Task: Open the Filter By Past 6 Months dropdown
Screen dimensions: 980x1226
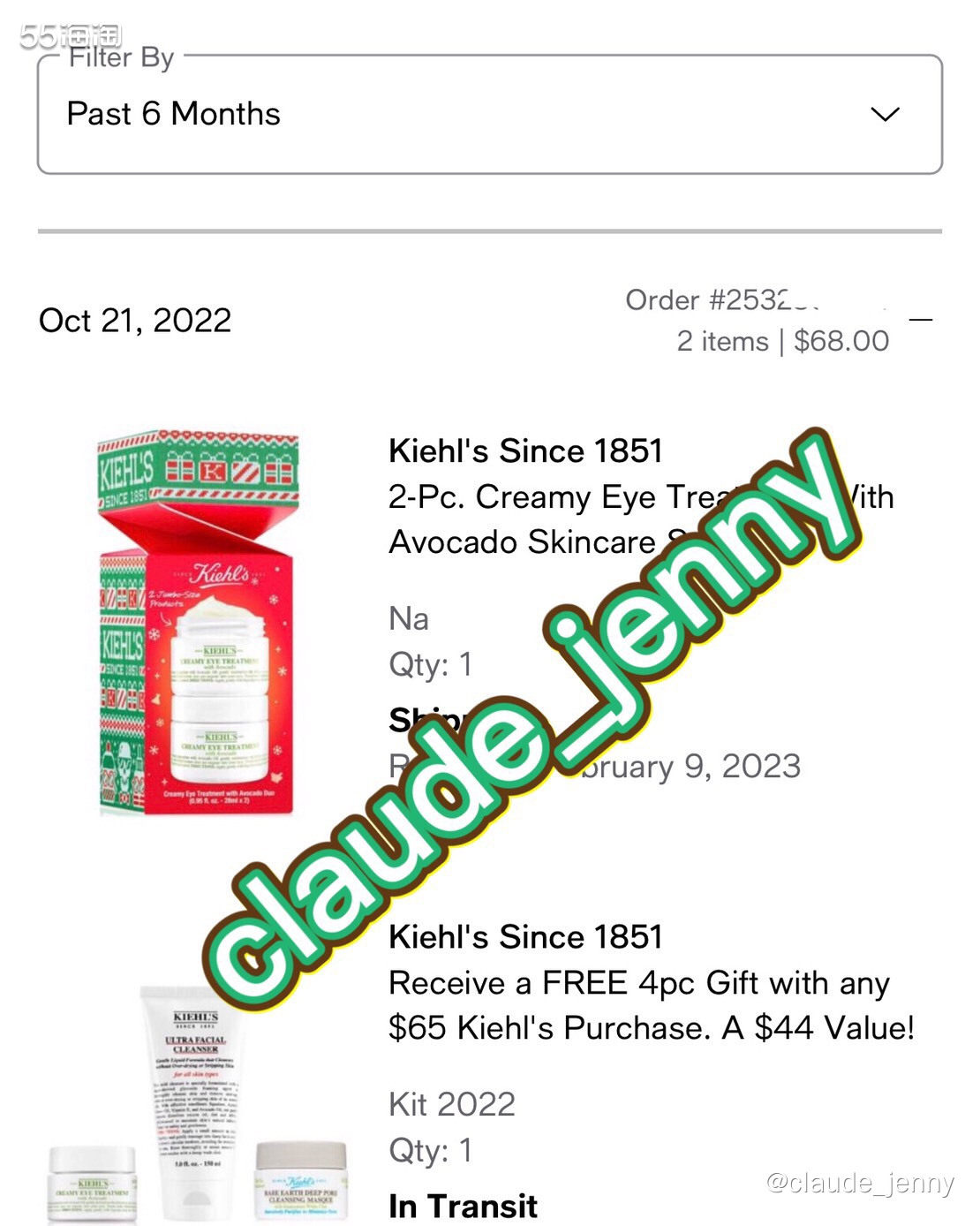Action: [490, 115]
